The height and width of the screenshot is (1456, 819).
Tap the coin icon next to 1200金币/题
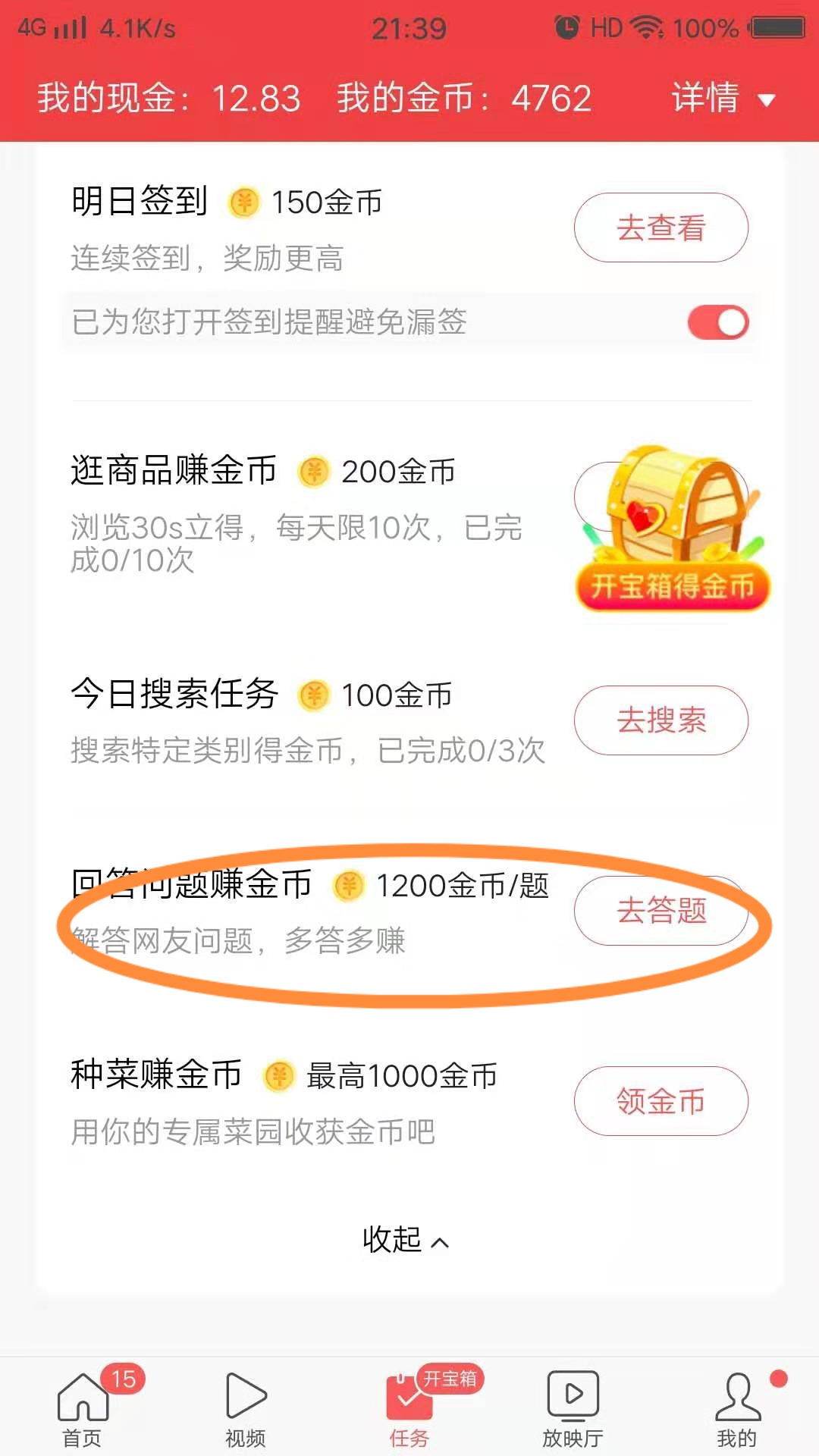(348, 887)
